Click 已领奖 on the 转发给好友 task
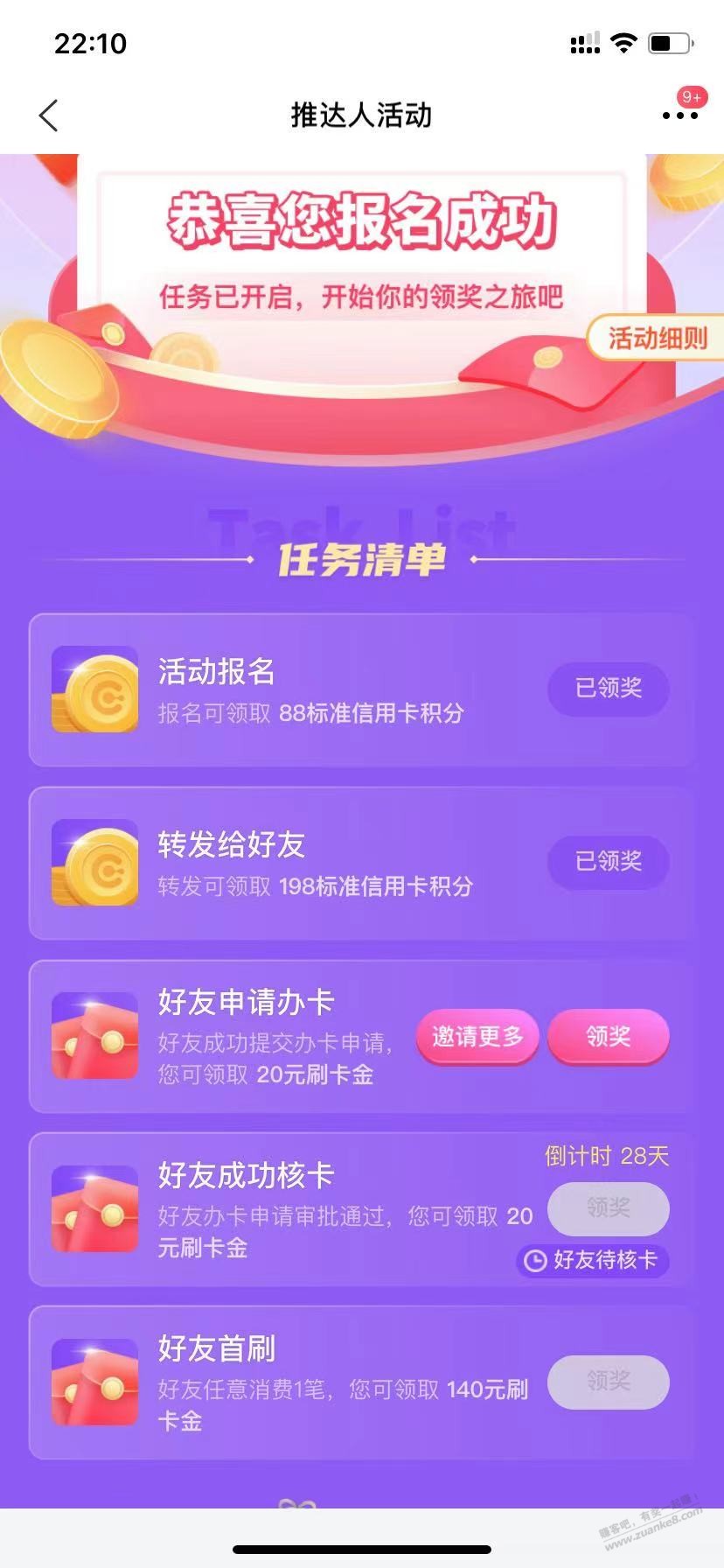Viewport: 724px width, 1568px height. pos(608,862)
